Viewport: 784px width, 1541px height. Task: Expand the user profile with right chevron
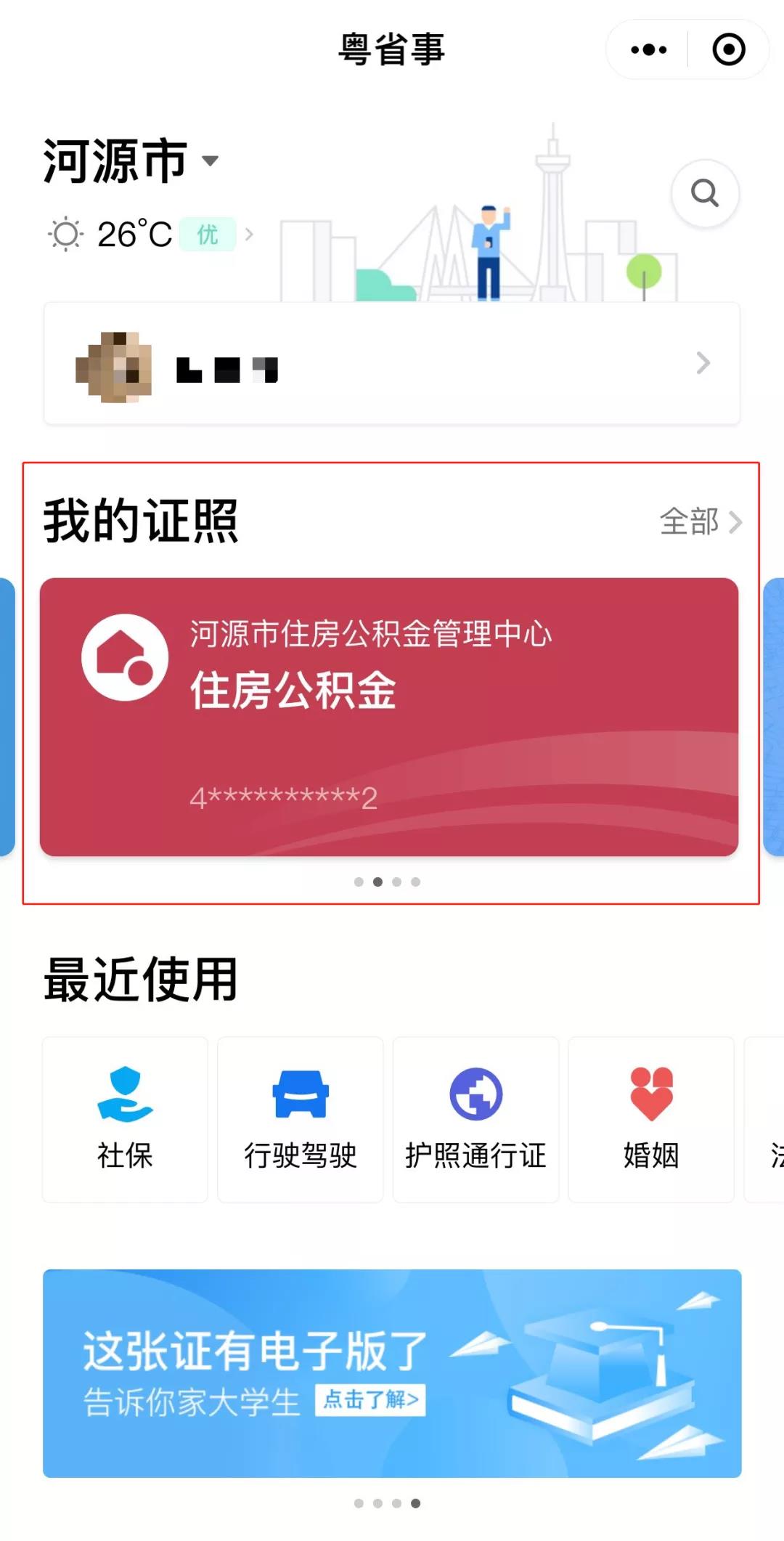(x=703, y=363)
